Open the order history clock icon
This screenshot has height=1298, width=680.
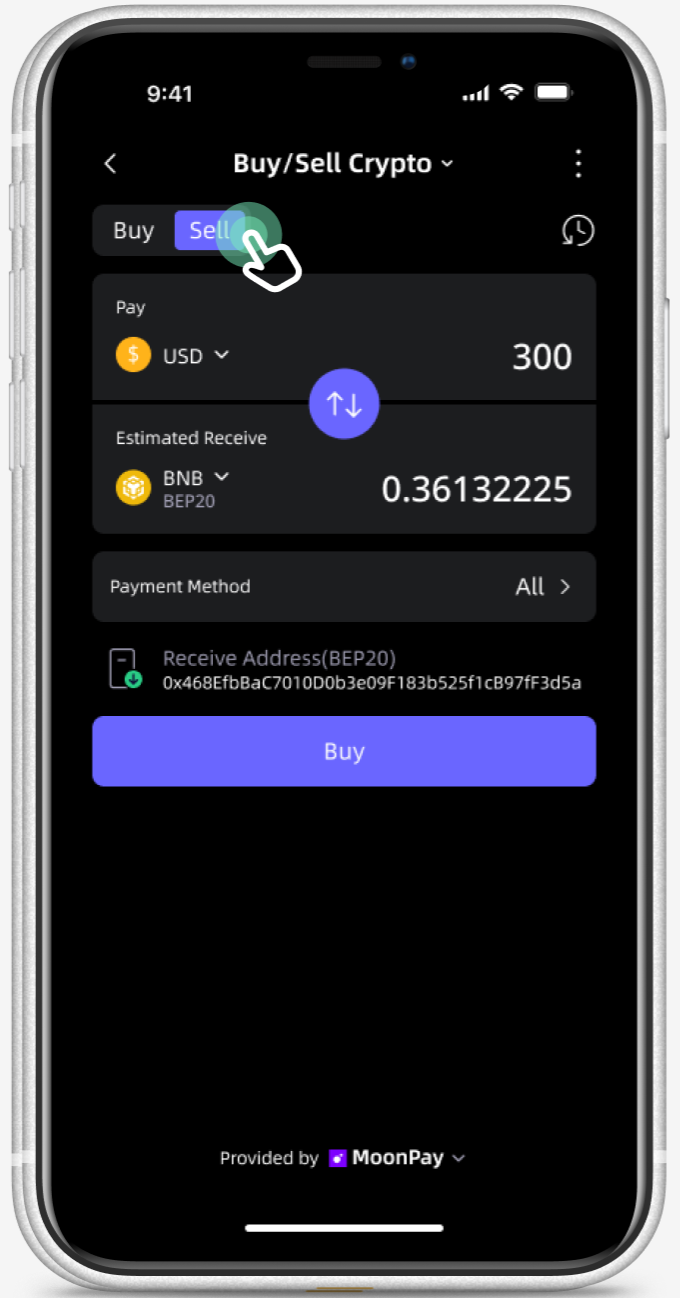(x=577, y=231)
